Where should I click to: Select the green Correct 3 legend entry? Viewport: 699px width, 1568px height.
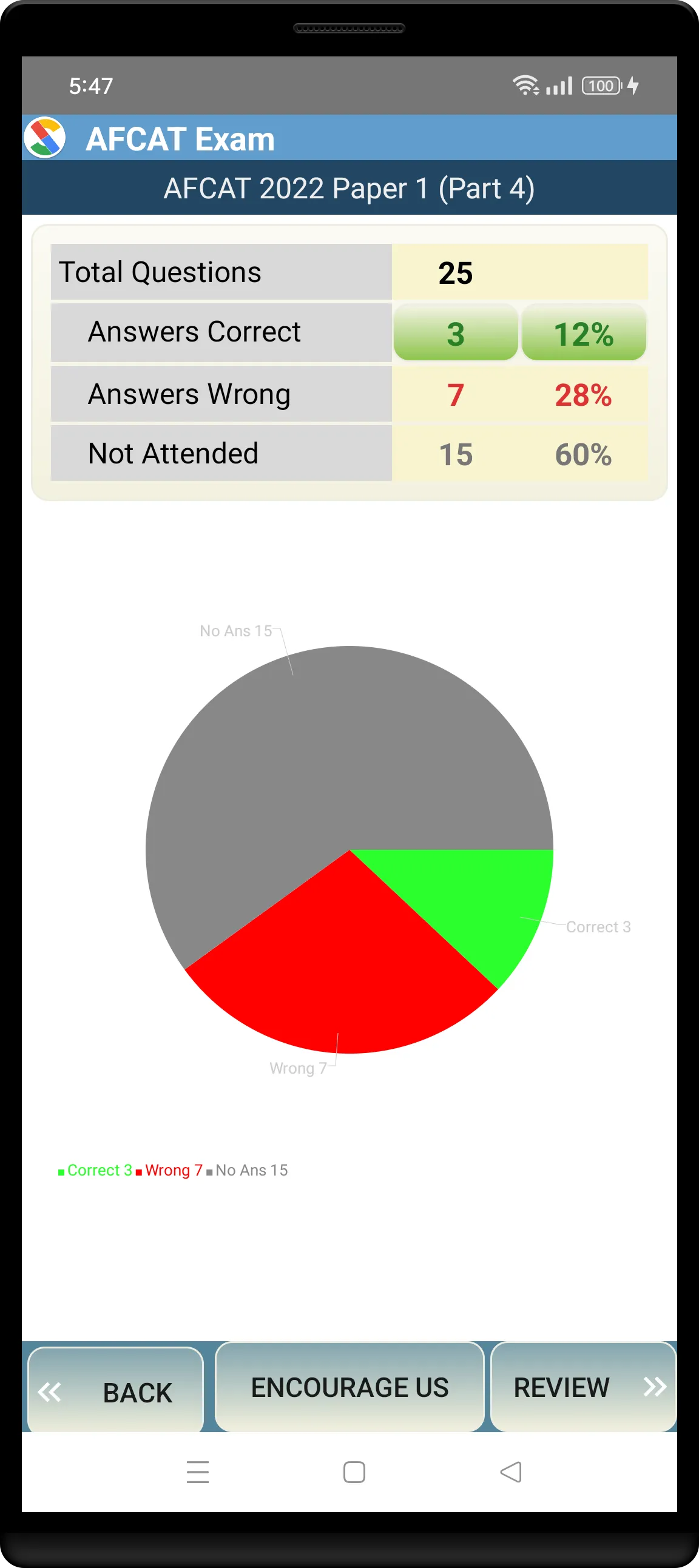(x=98, y=1170)
